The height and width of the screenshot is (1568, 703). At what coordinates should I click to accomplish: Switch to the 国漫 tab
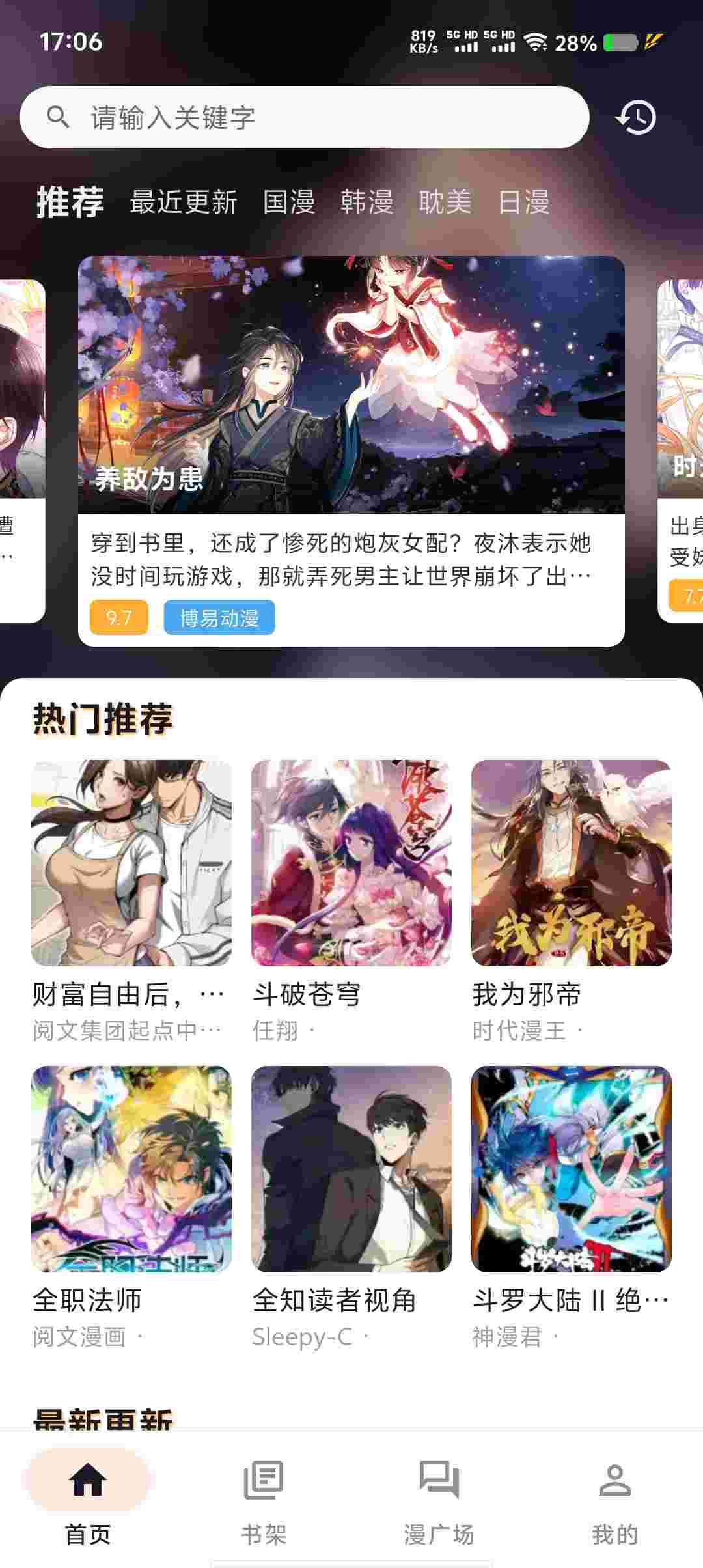[289, 202]
